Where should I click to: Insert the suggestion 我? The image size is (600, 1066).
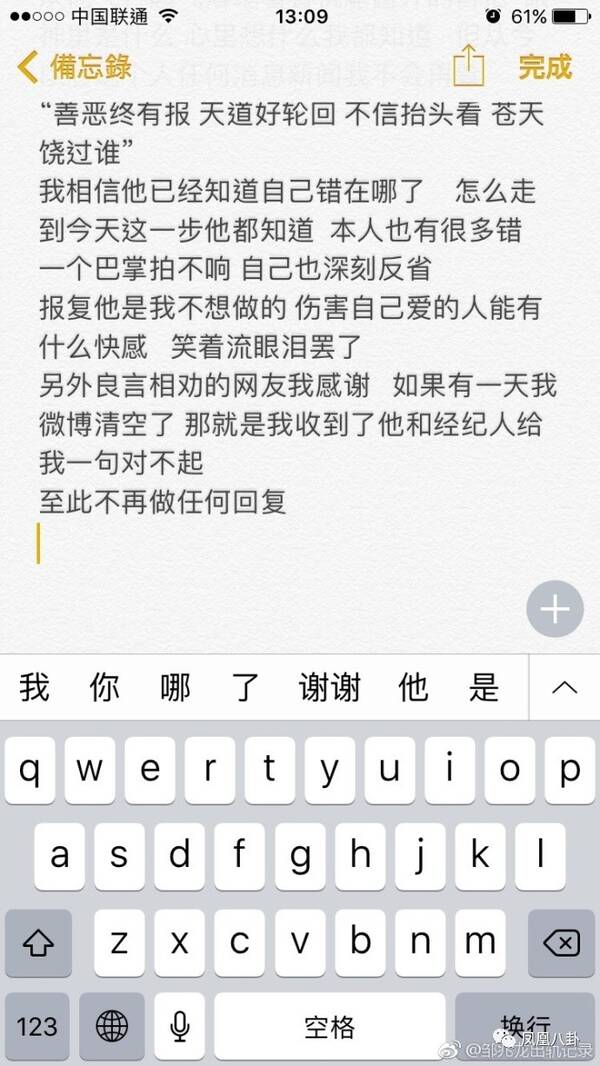pyautogui.click(x=34, y=688)
